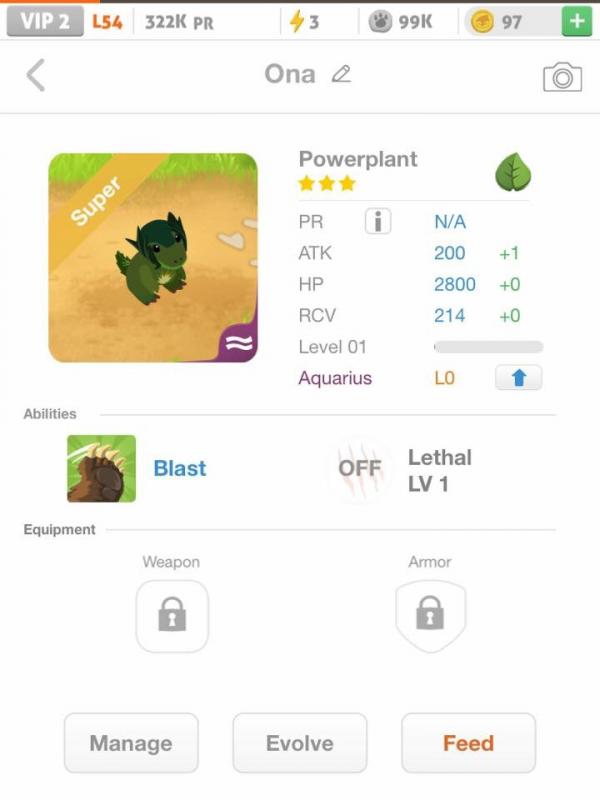
Task: Tap the locked Weapon slot
Action: [172, 616]
